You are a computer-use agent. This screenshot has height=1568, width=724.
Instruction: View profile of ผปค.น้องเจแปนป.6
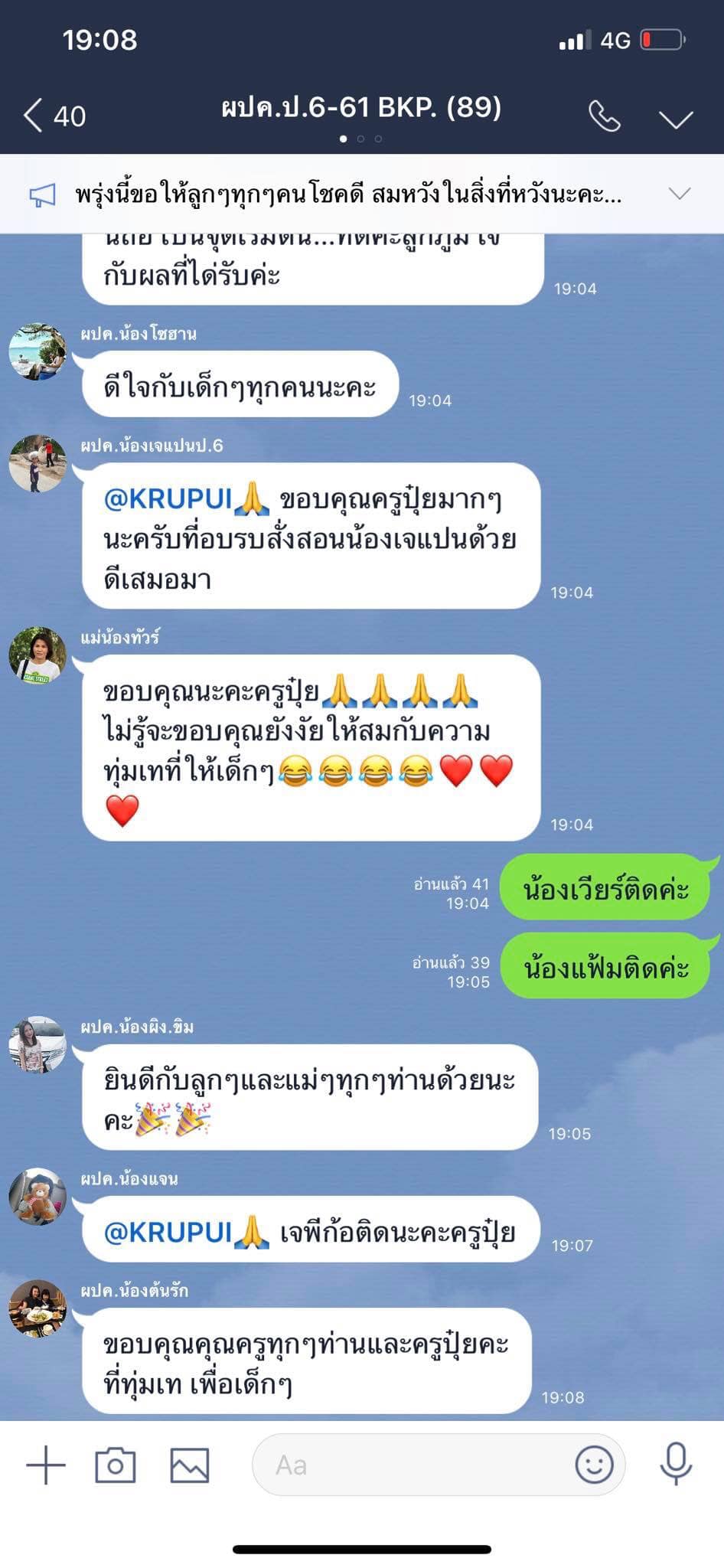pos(38,463)
